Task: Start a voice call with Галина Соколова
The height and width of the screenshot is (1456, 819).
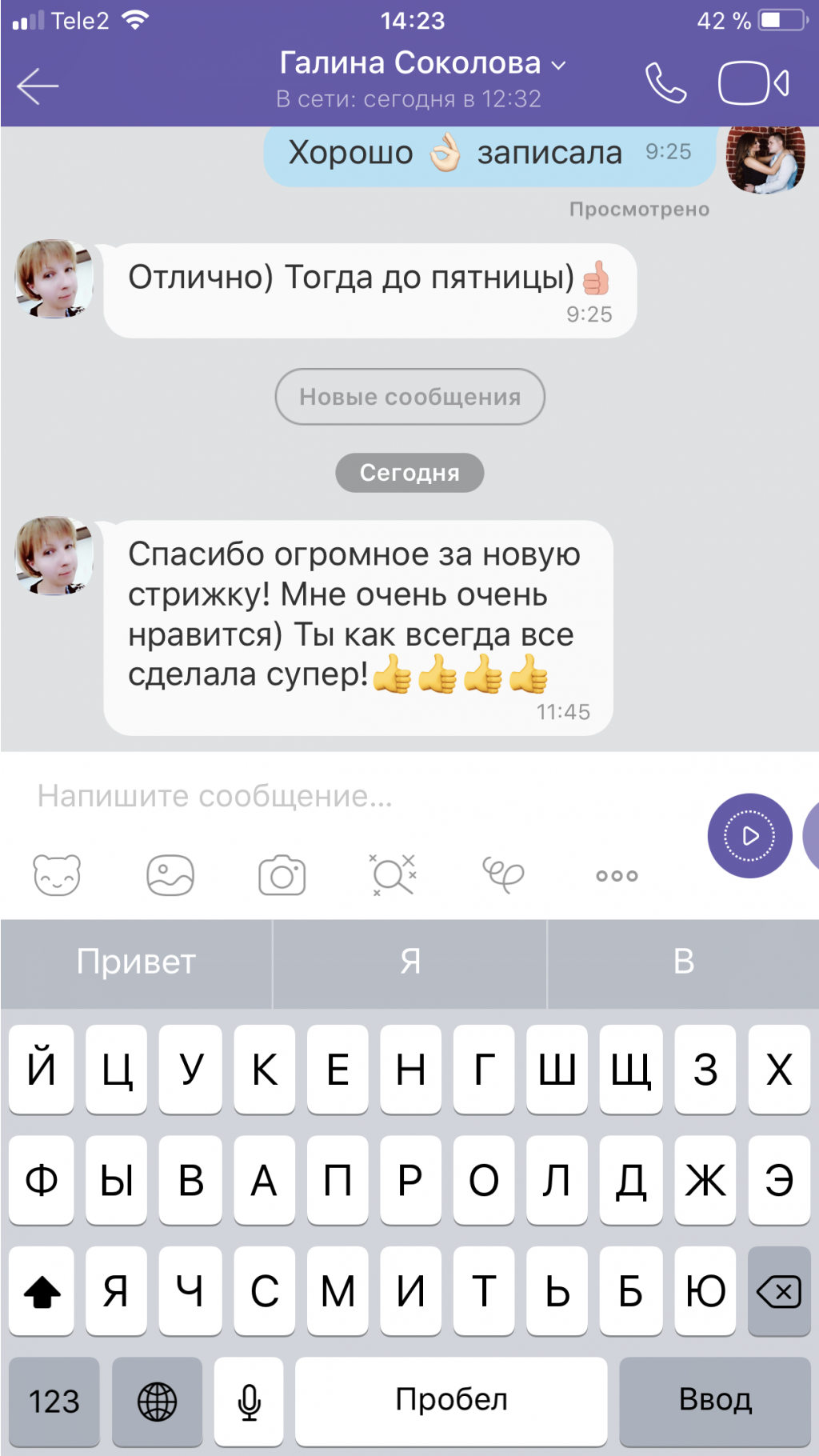Action: click(665, 83)
